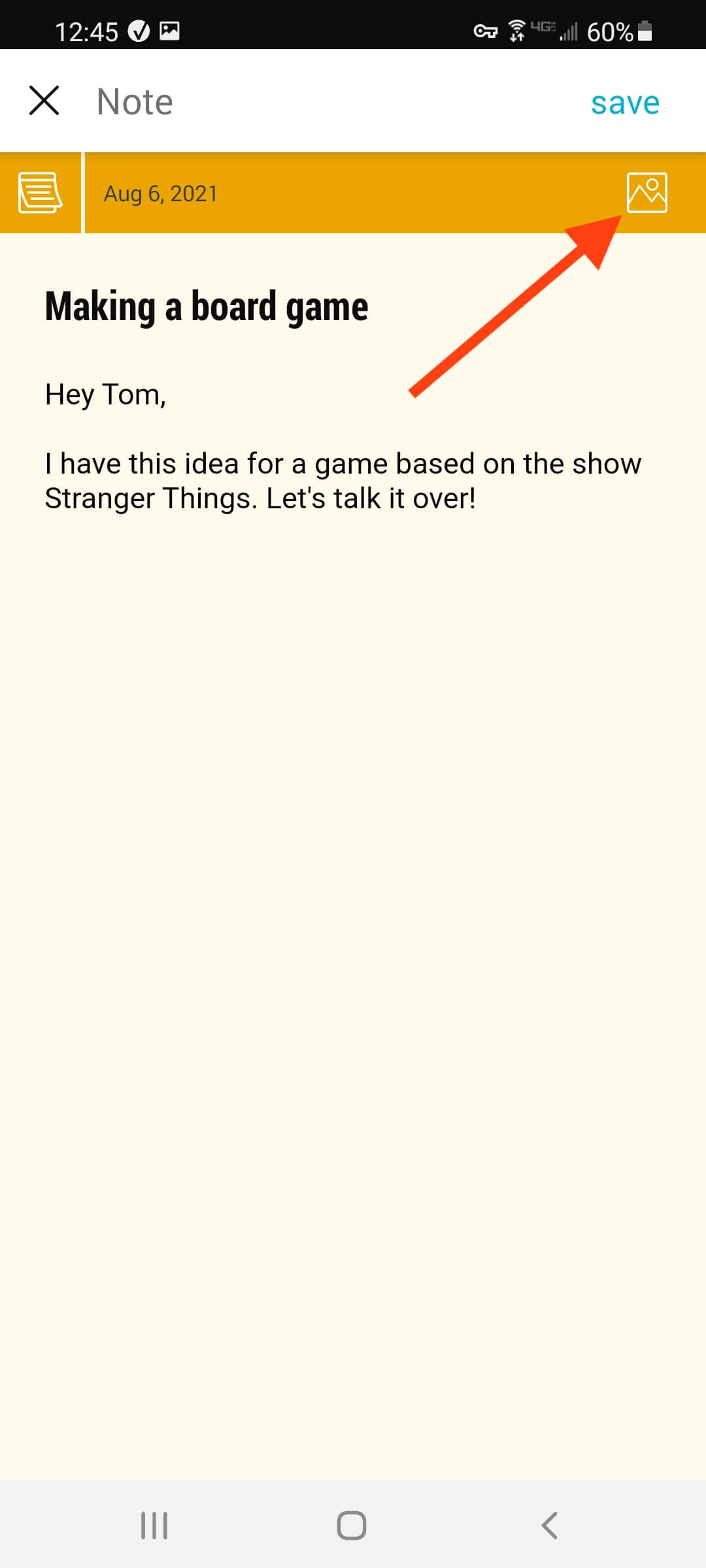Open recent apps
Screen dimensions: 706x1568
154,1526
